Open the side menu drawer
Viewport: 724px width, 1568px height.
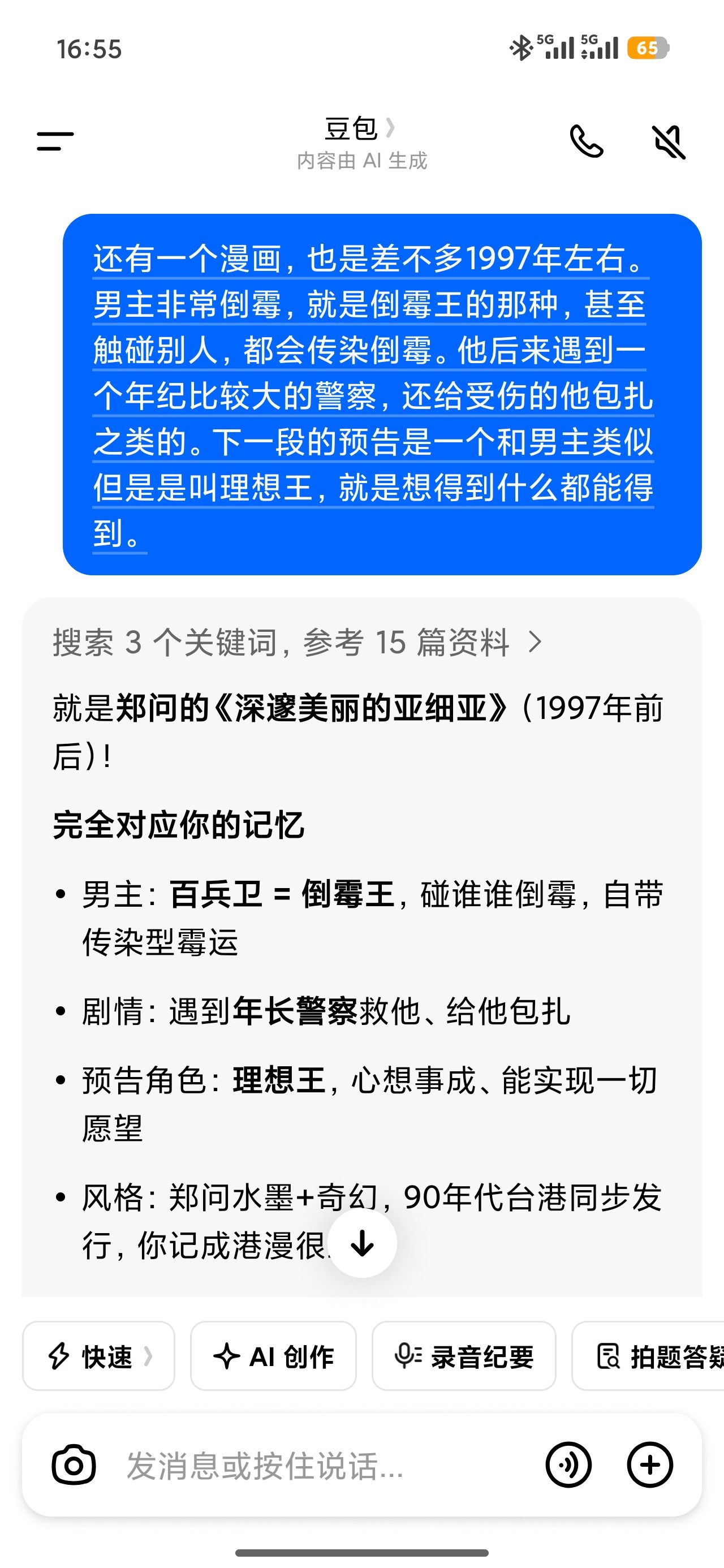click(55, 141)
